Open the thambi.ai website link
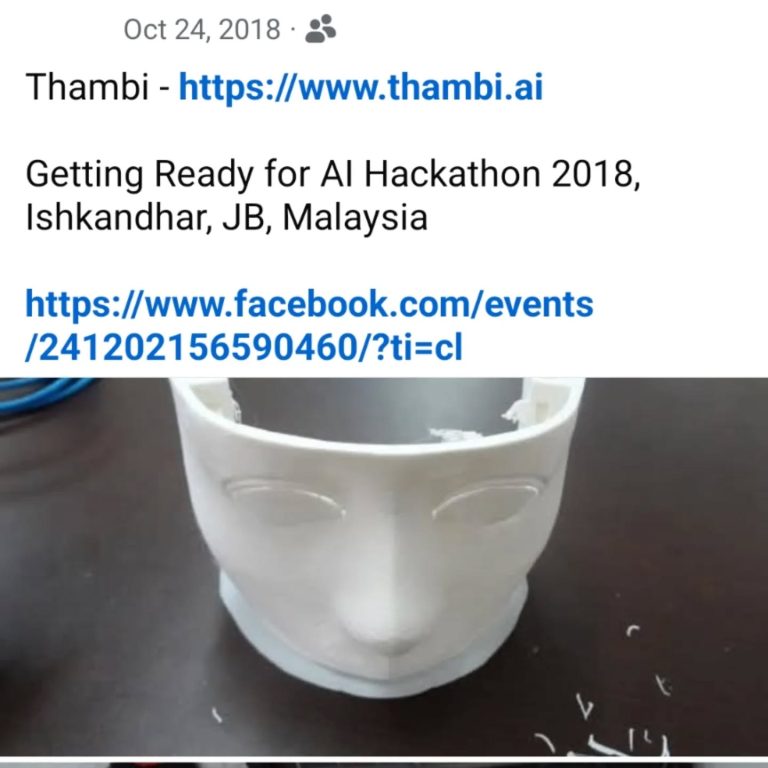The image size is (768, 768). [x=360, y=88]
